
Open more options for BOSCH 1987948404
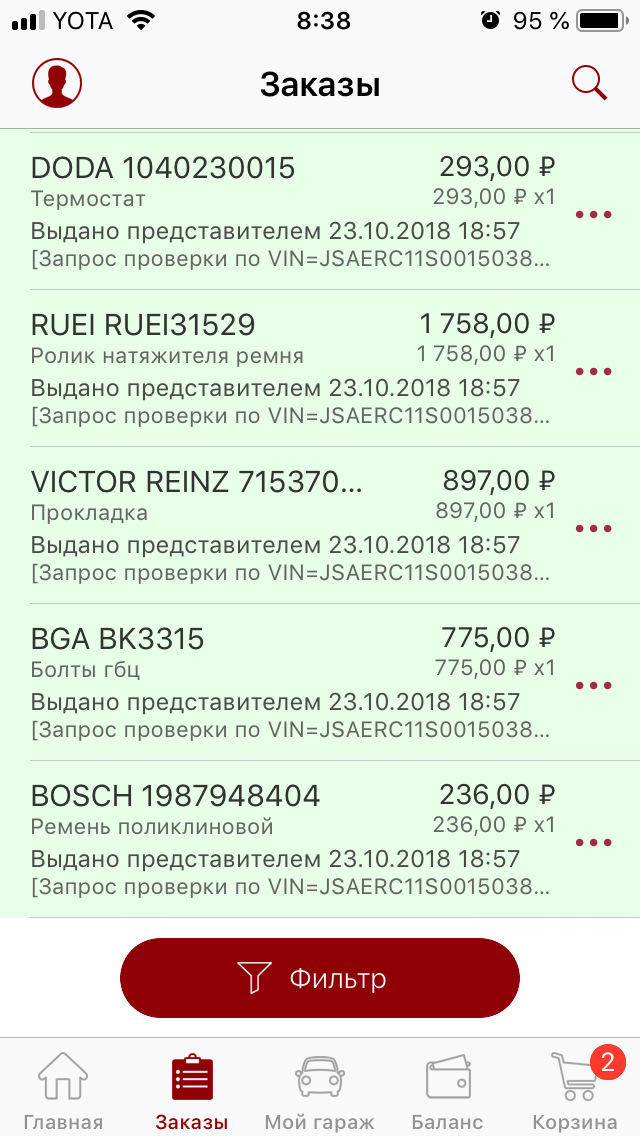pyautogui.click(x=593, y=842)
